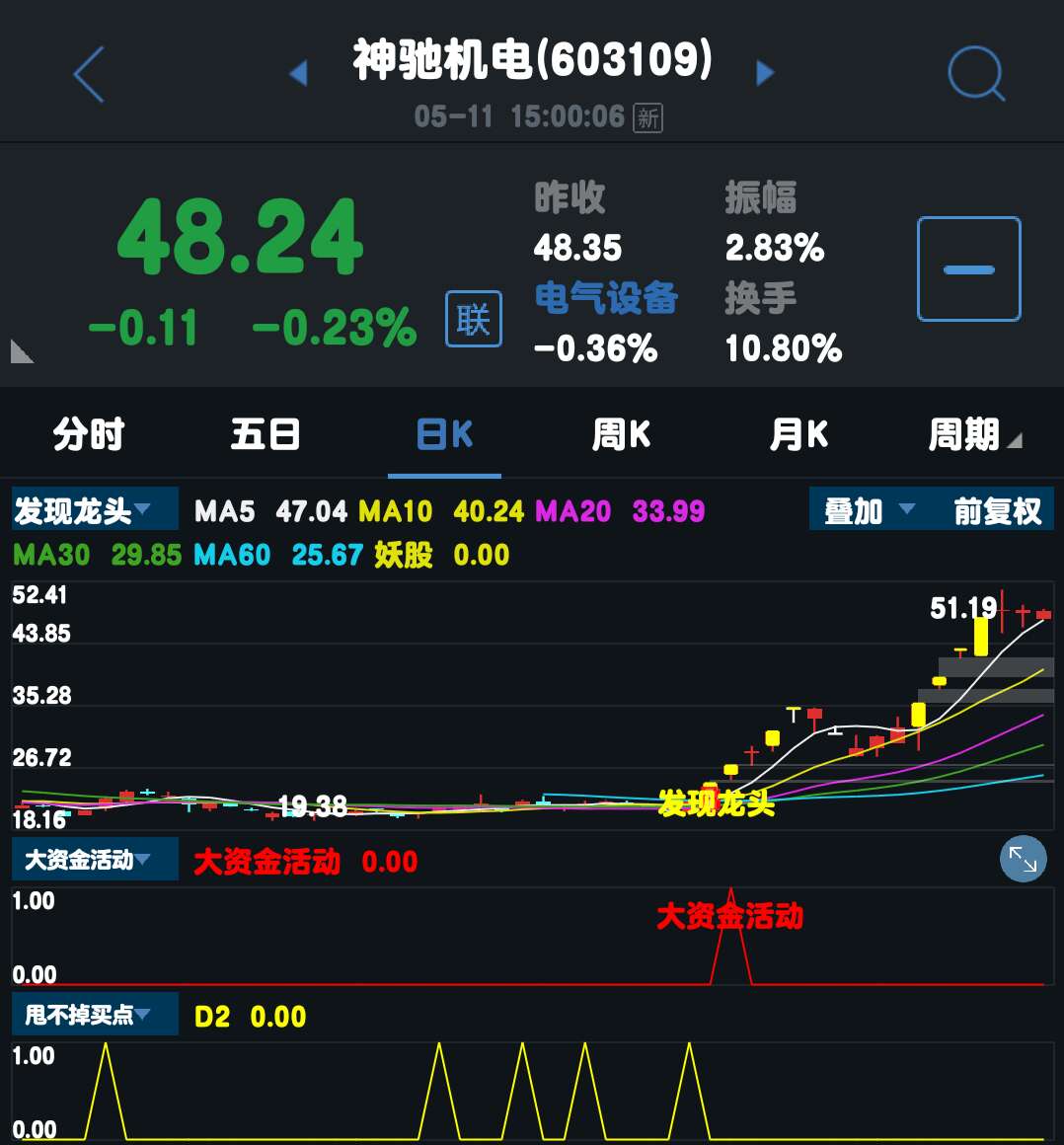Tap the 妖股 indicator label
Image resolution: width=1064 pixels, height=1145 pixels.
click(405, 555)
